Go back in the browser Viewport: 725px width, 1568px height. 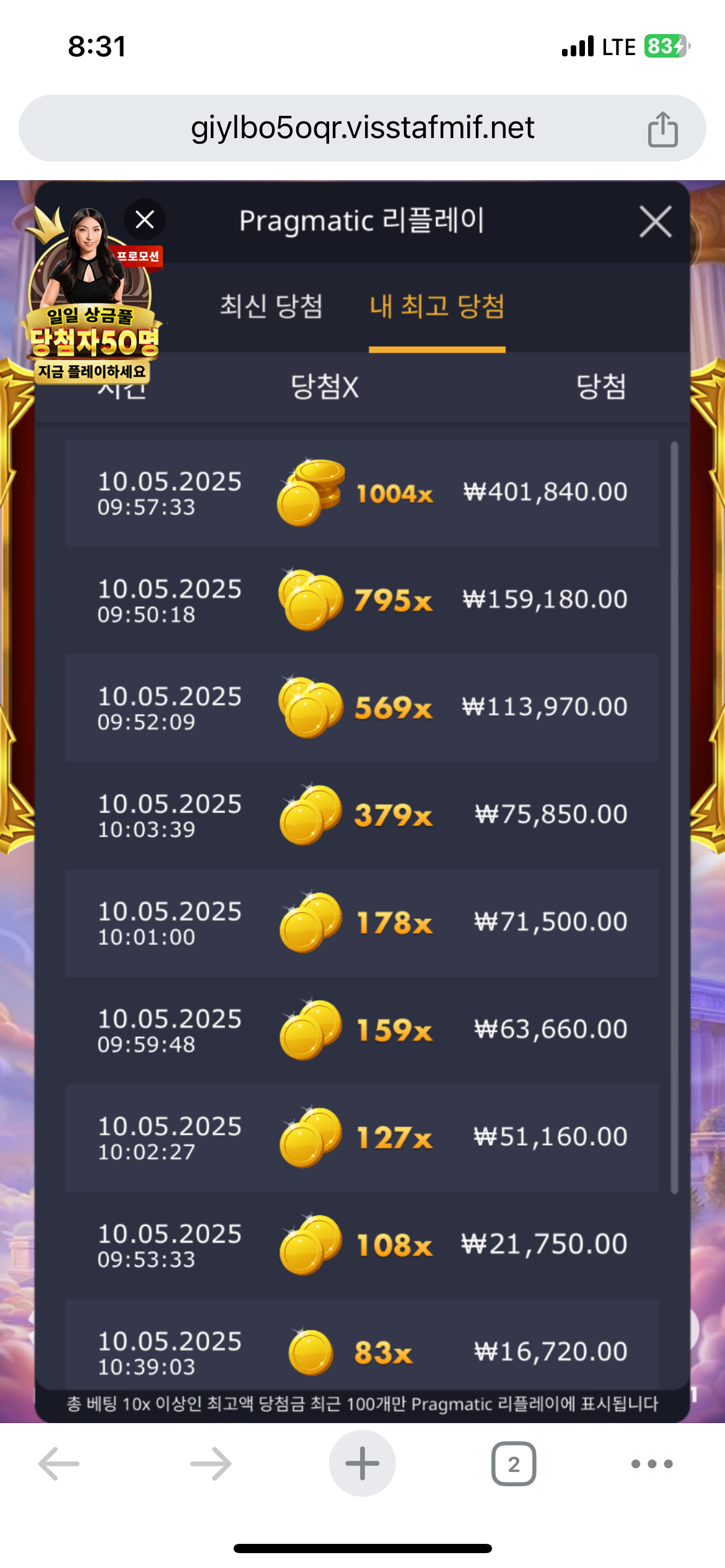[59, 1463]
